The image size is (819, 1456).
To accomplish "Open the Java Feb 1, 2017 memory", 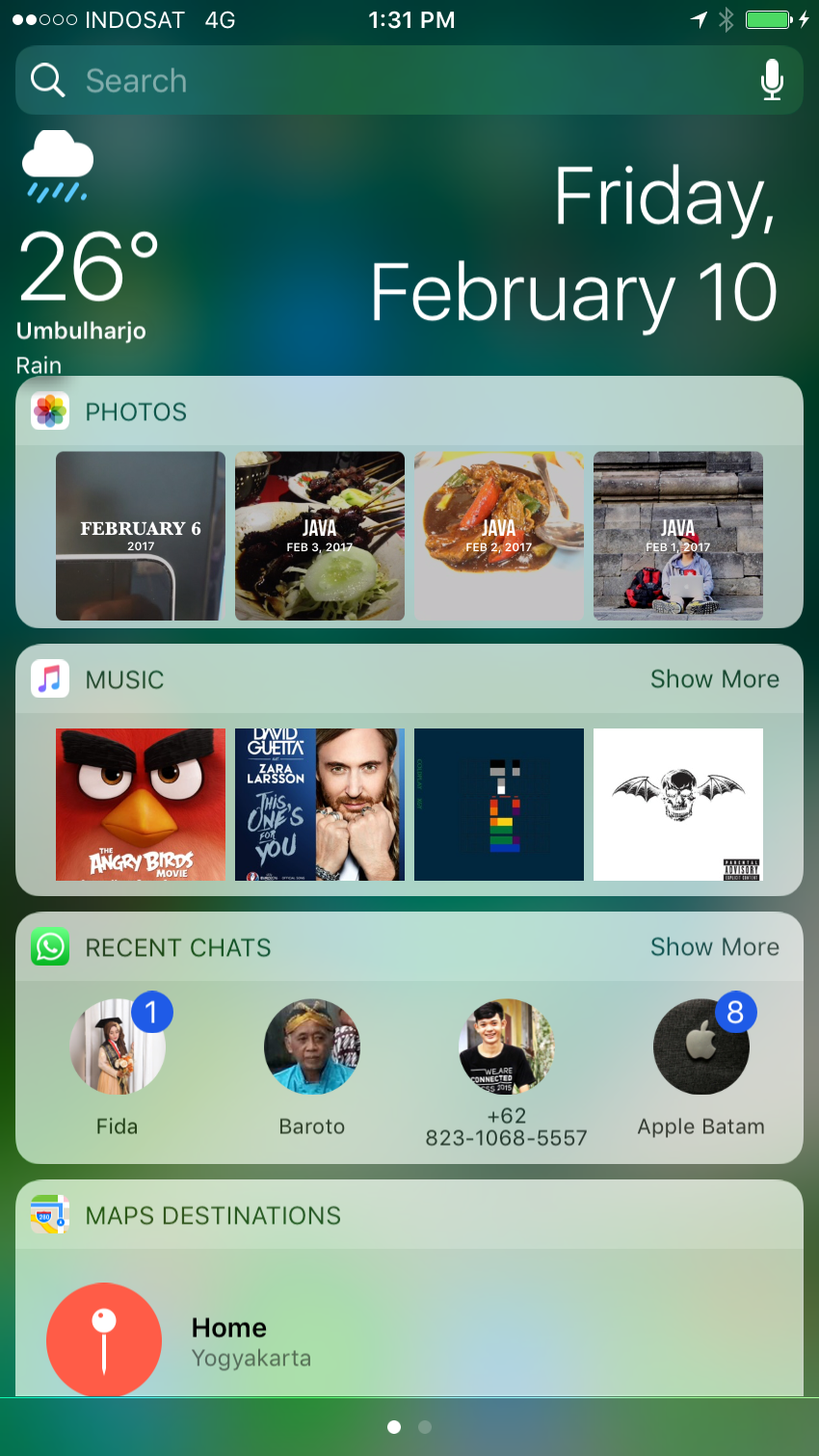I will click(x=678, y=536).
